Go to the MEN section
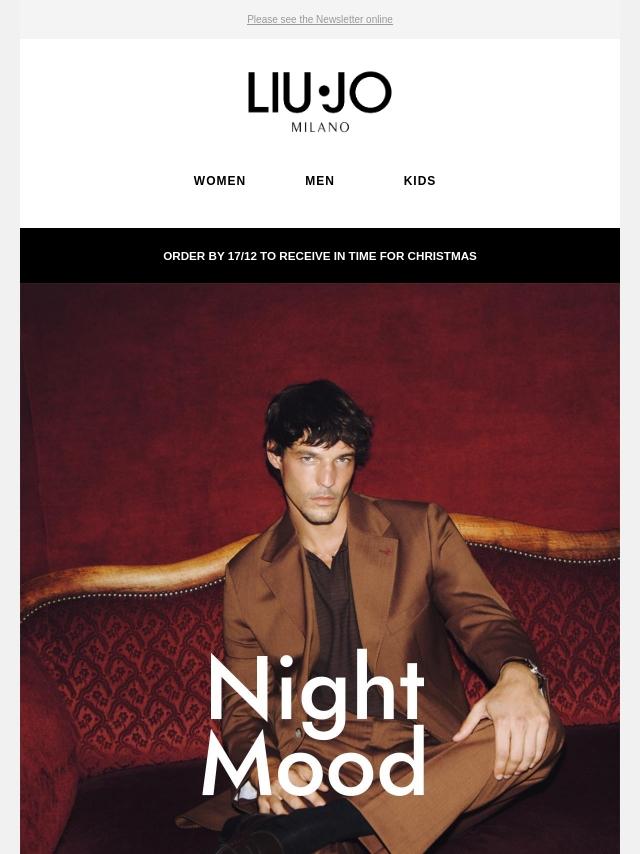 (x=320, y=181)
